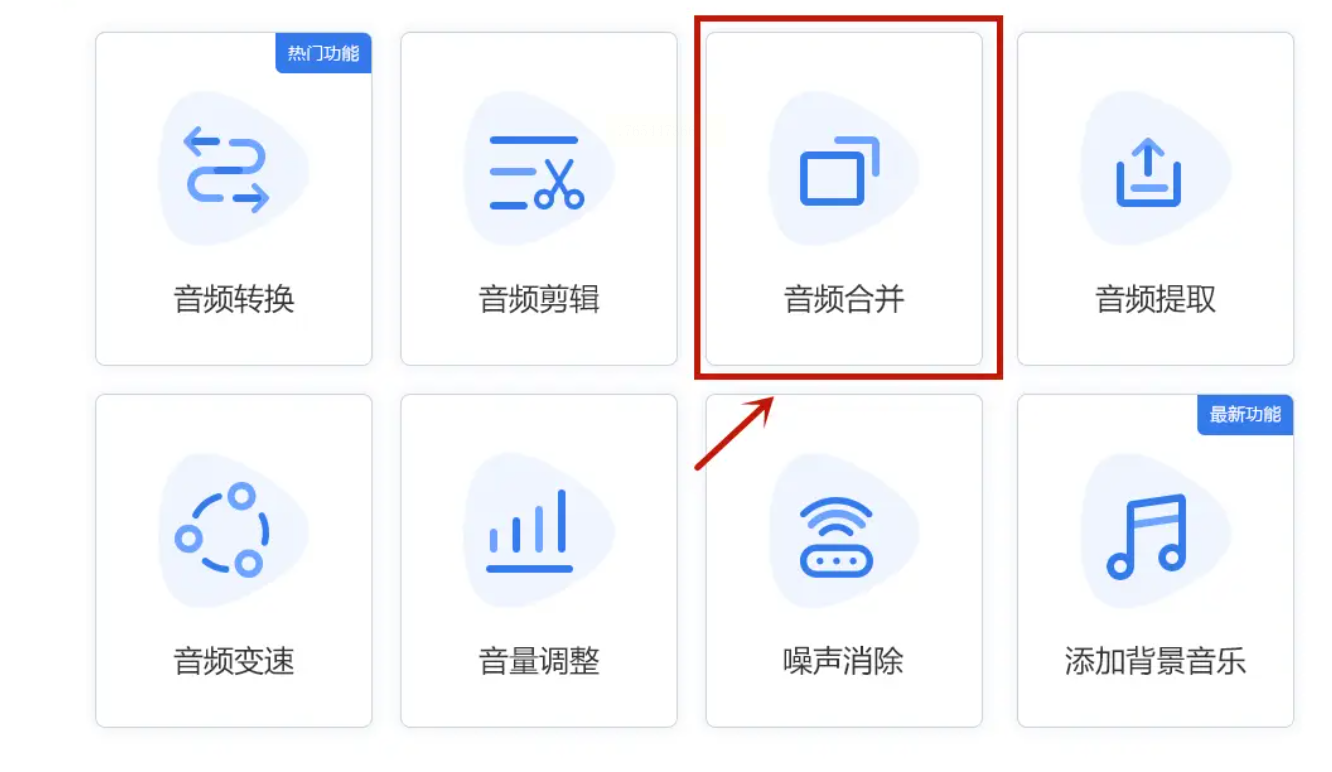Select the 噪声消除 noise removal card
The height and width of the screenshot is (772, 1332).
(843, 561)
